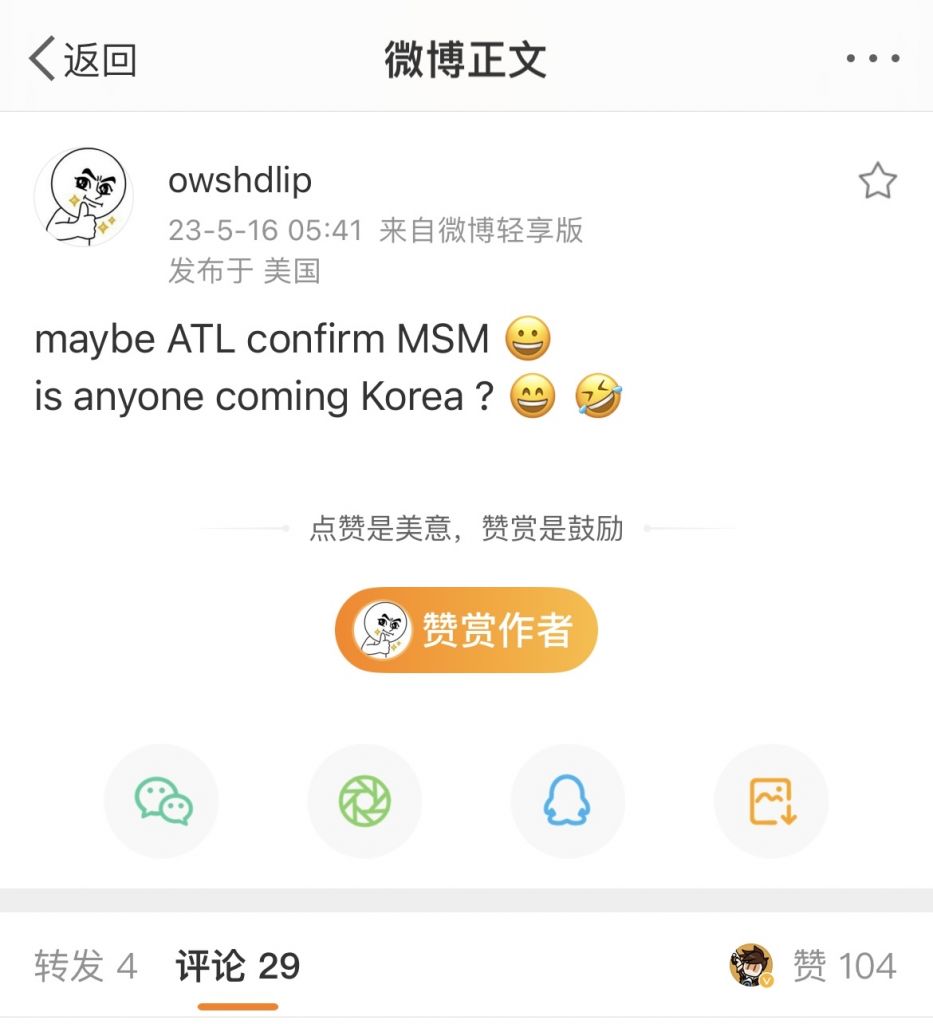Select the 微博正文 title bar
This screenshot has width=933, height=1024.
pyautogui.click(x=466, y=57)
